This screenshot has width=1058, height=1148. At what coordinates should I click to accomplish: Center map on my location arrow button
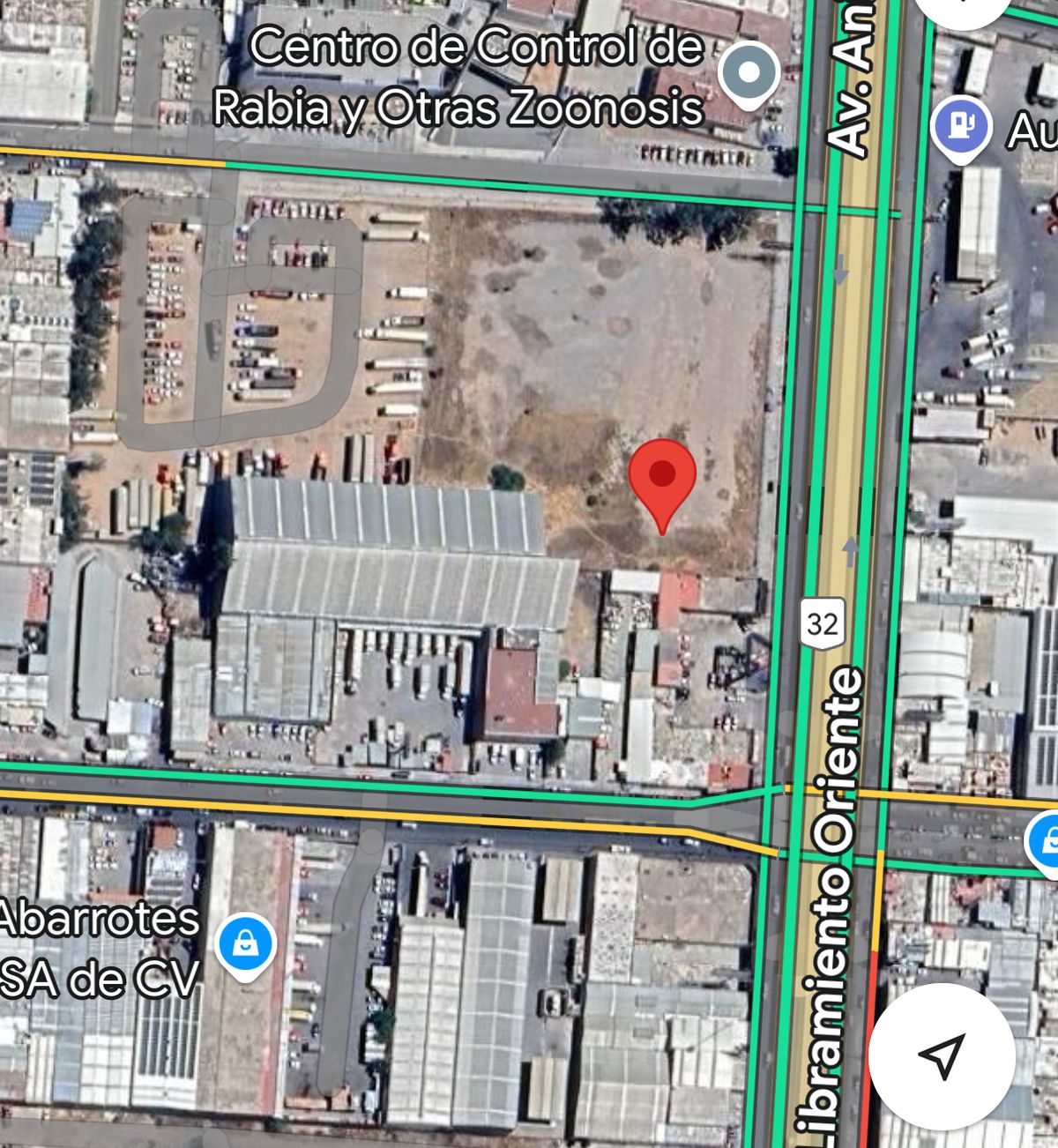941,1055
